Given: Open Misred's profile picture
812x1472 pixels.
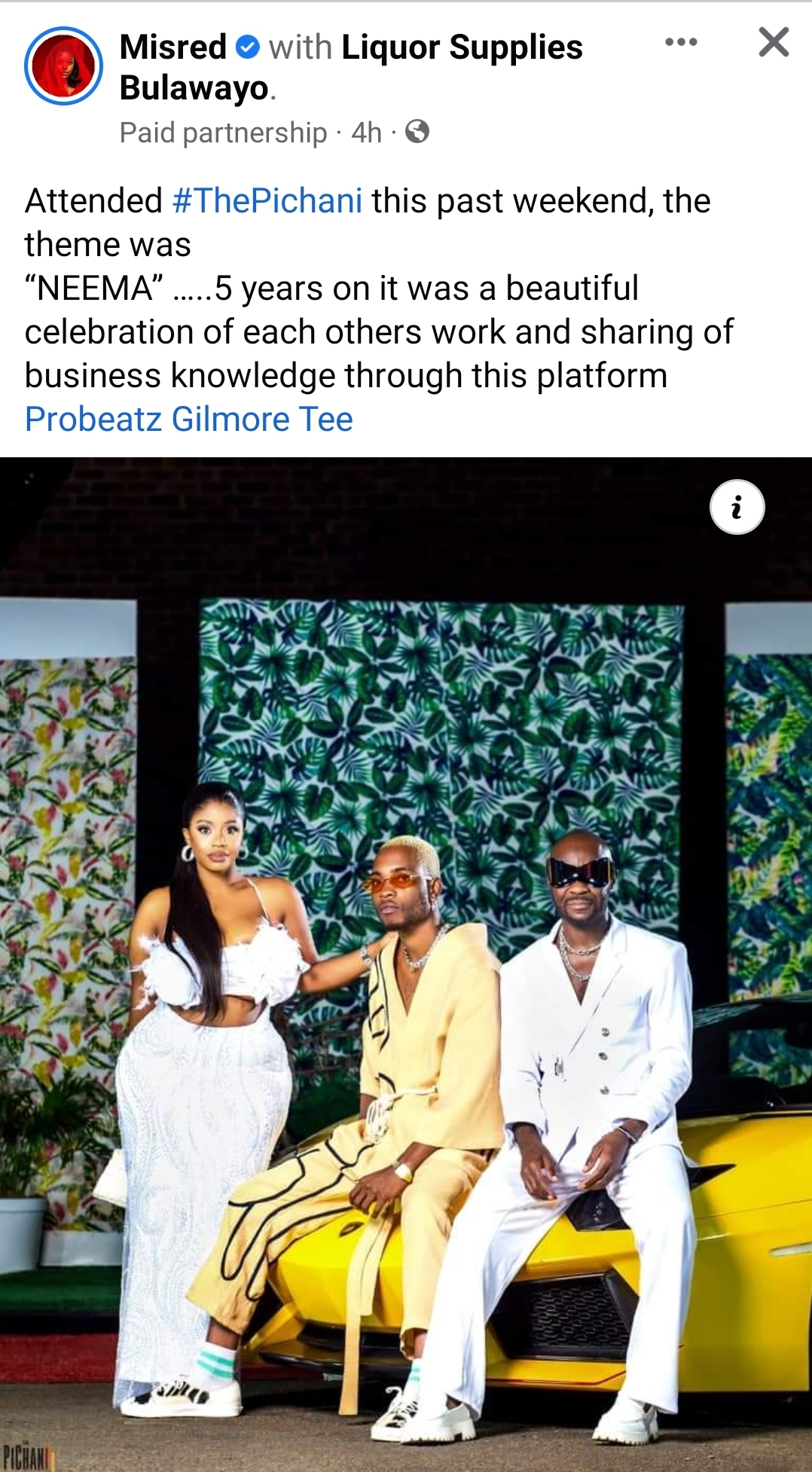Looking at the screenshot, I should (x=63, y=66).
